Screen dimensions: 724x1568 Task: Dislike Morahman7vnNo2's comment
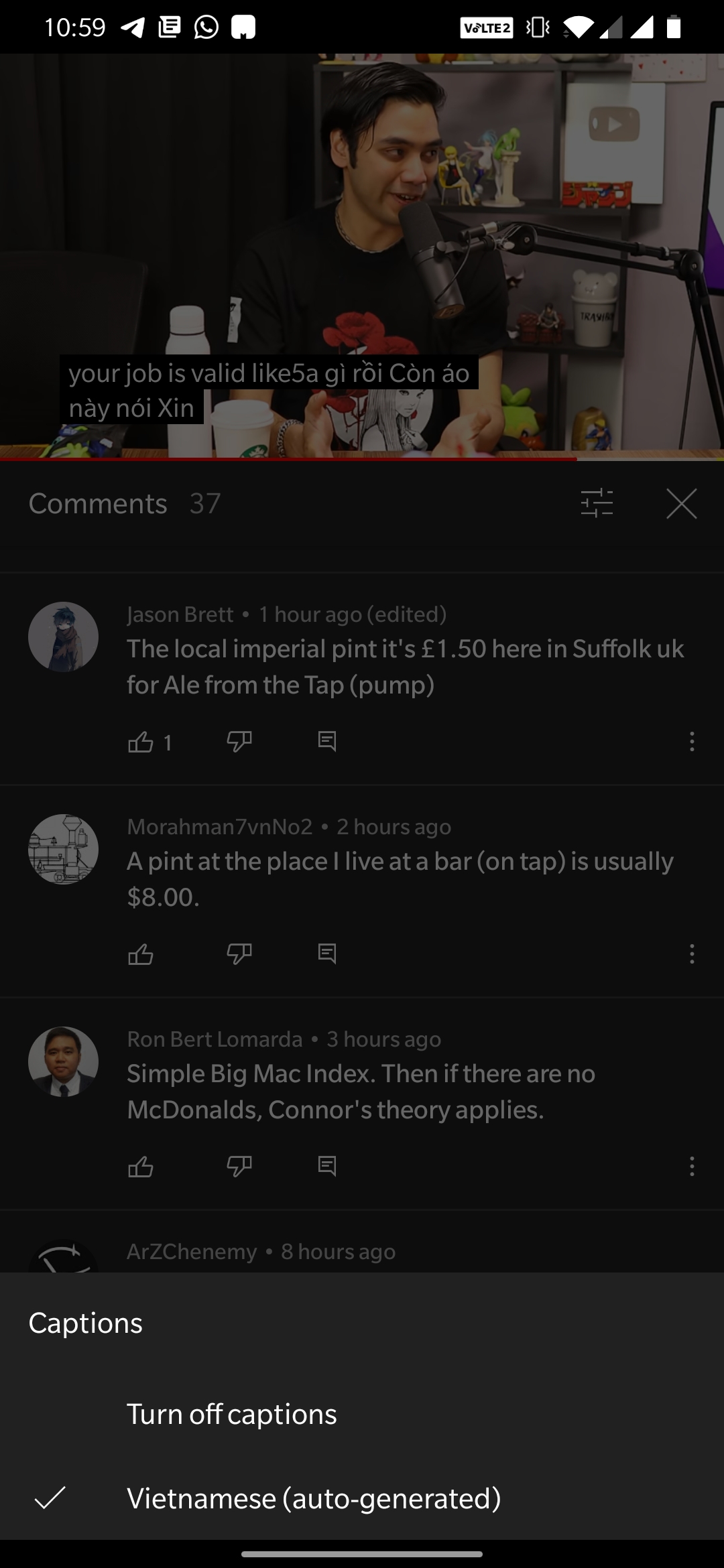[239, 954]
